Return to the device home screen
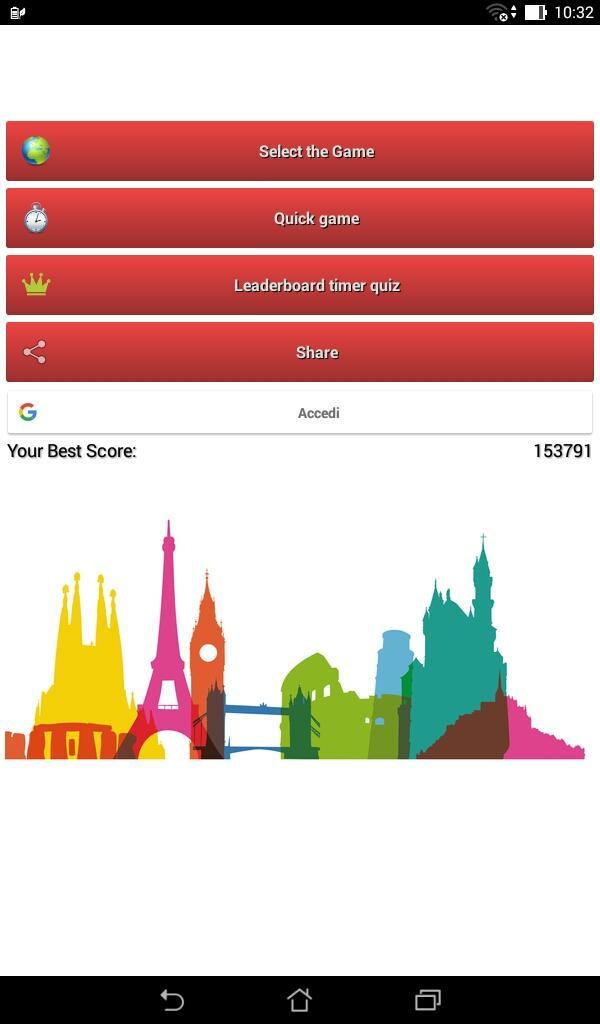The image size is (600, 1024). click(x=299, y=999)
